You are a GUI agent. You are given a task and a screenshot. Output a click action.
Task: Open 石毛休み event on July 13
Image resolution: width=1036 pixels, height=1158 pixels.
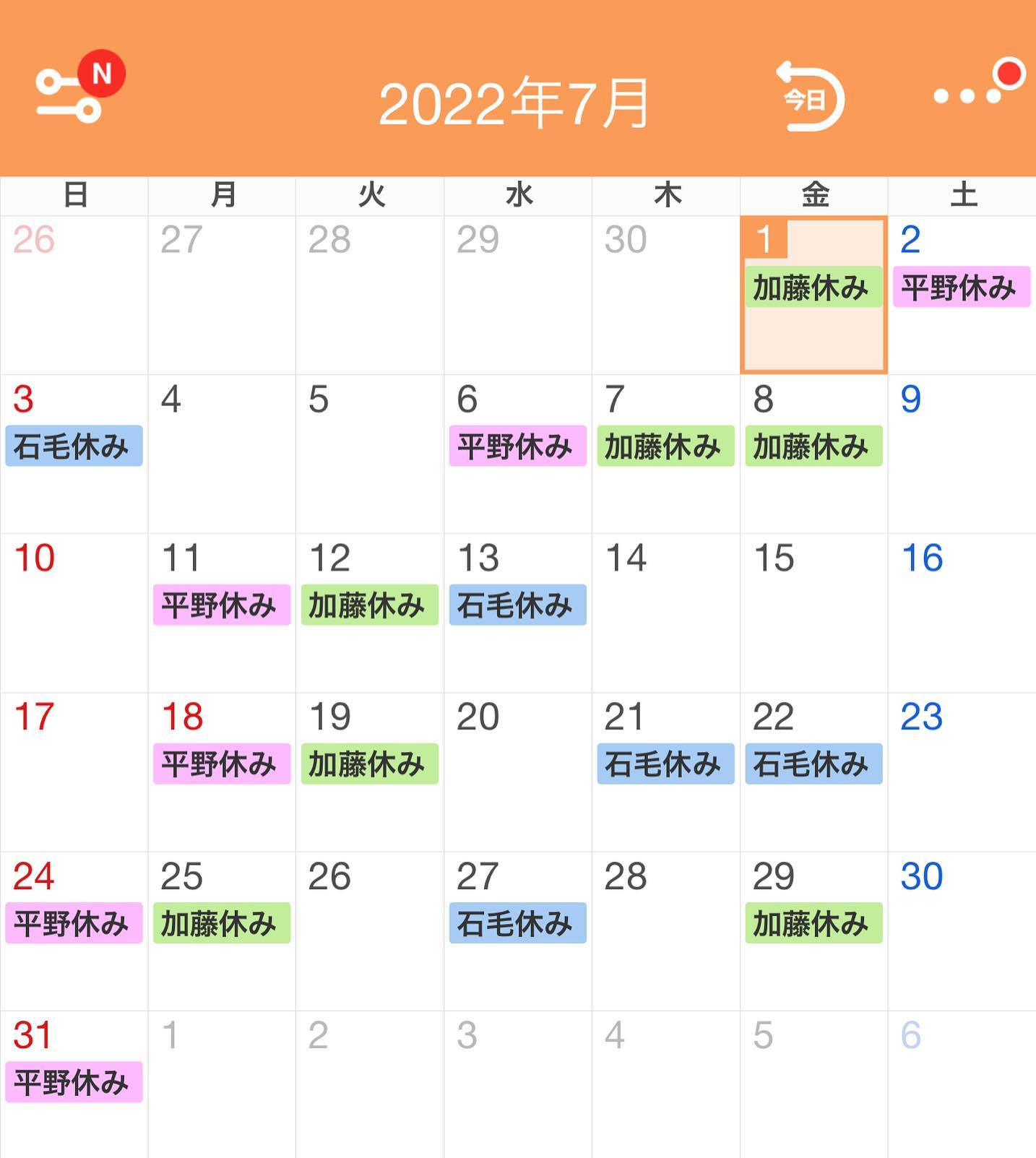(x=517, y=605)
